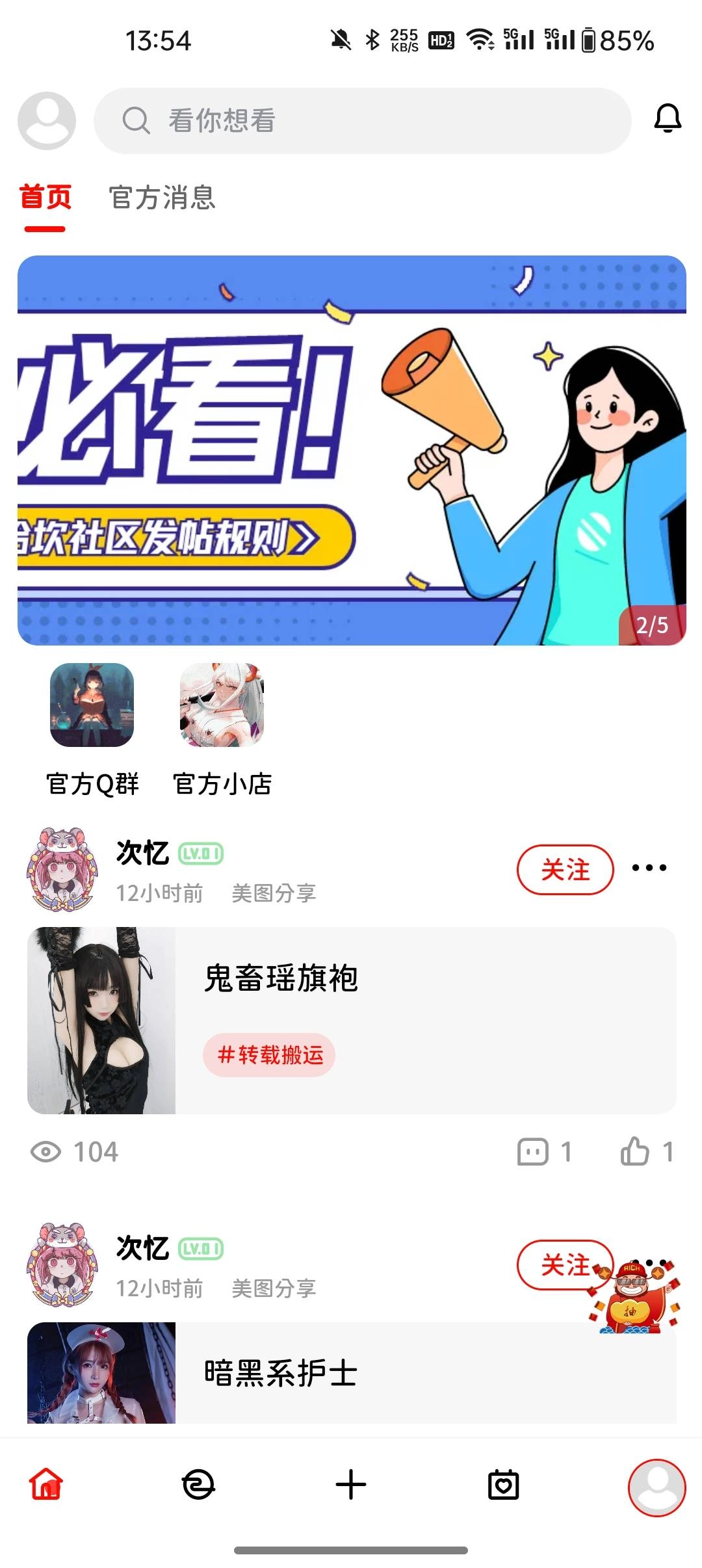Open the #转载搬运 topic tag
This screenshot has width=702, height=1568.
268,1054
